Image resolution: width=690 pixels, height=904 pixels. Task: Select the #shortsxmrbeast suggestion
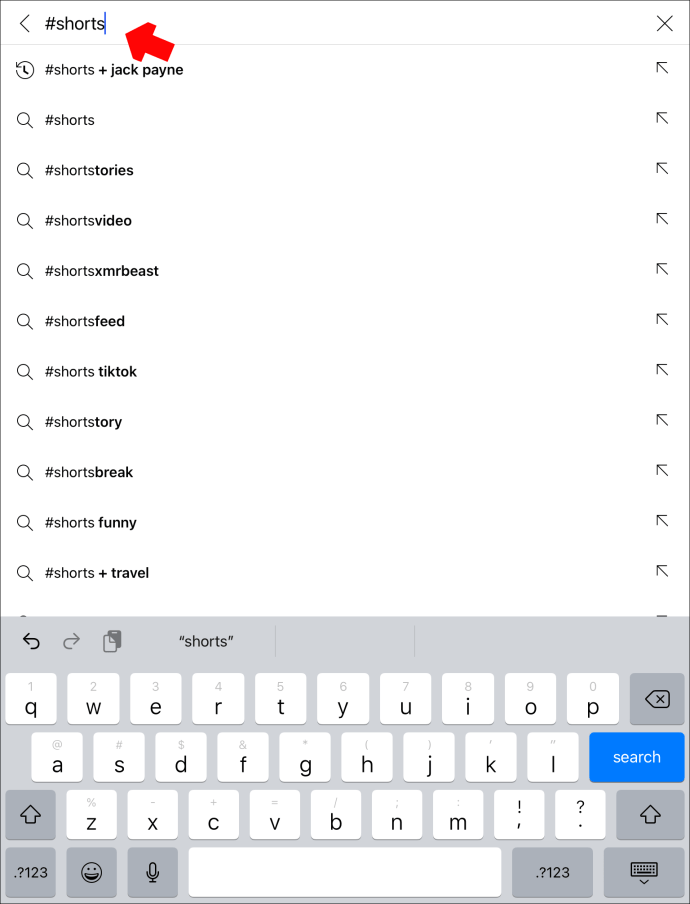(101, 271)
